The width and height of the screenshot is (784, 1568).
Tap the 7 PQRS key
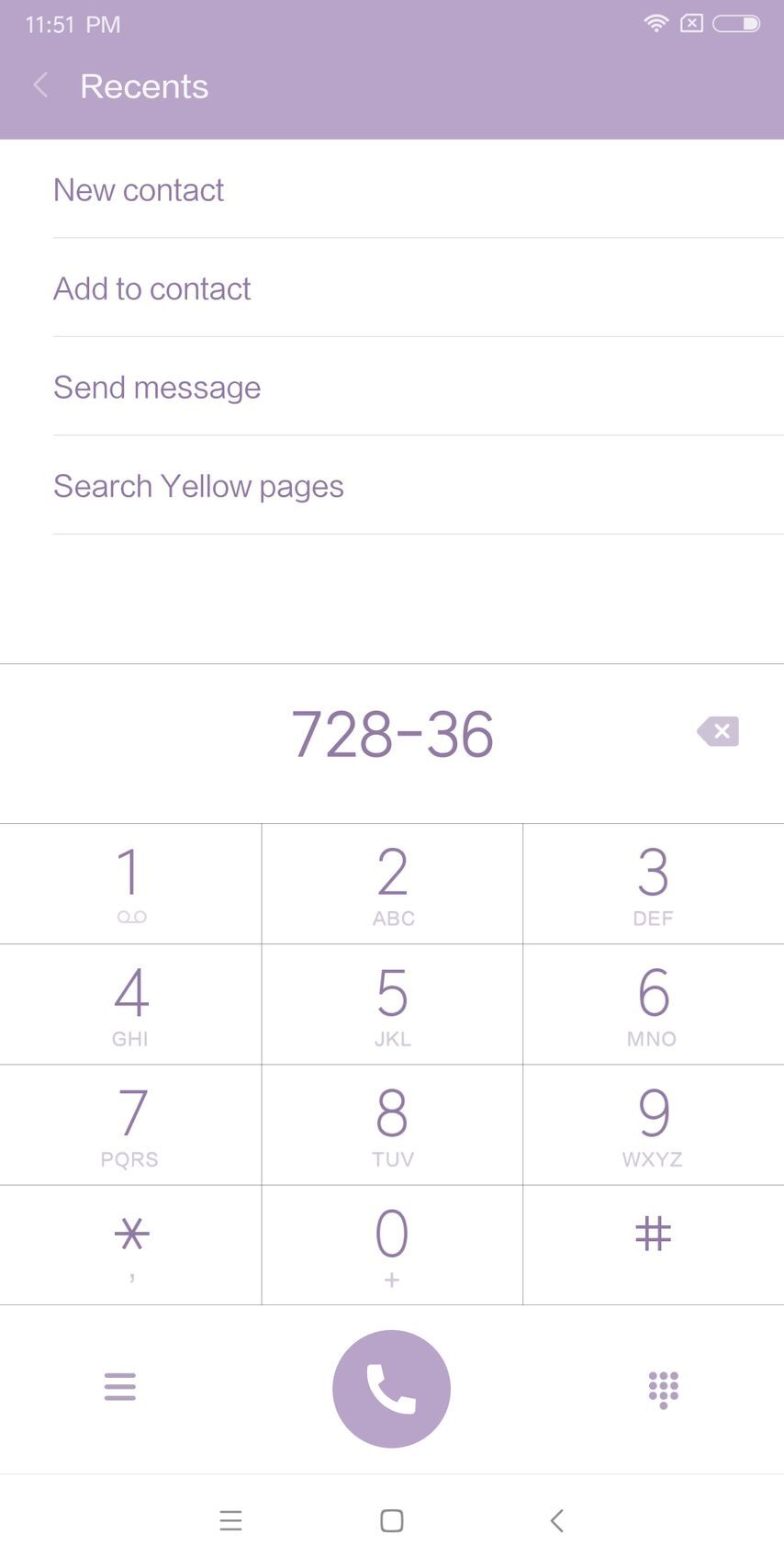pos(130,1124)
